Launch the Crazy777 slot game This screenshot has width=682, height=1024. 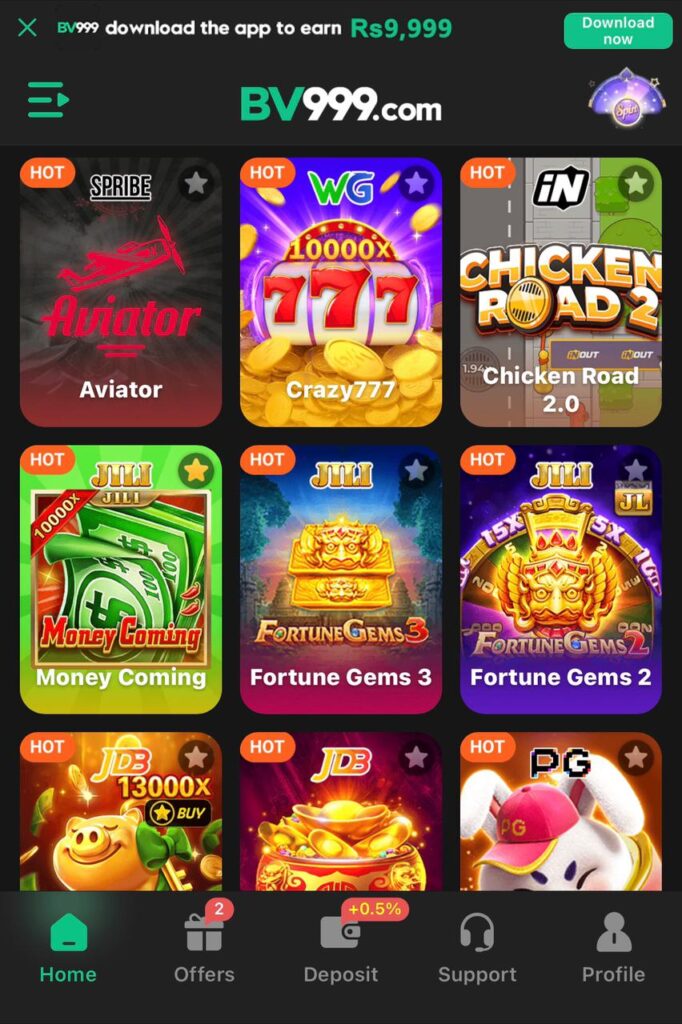coord(340,300)
